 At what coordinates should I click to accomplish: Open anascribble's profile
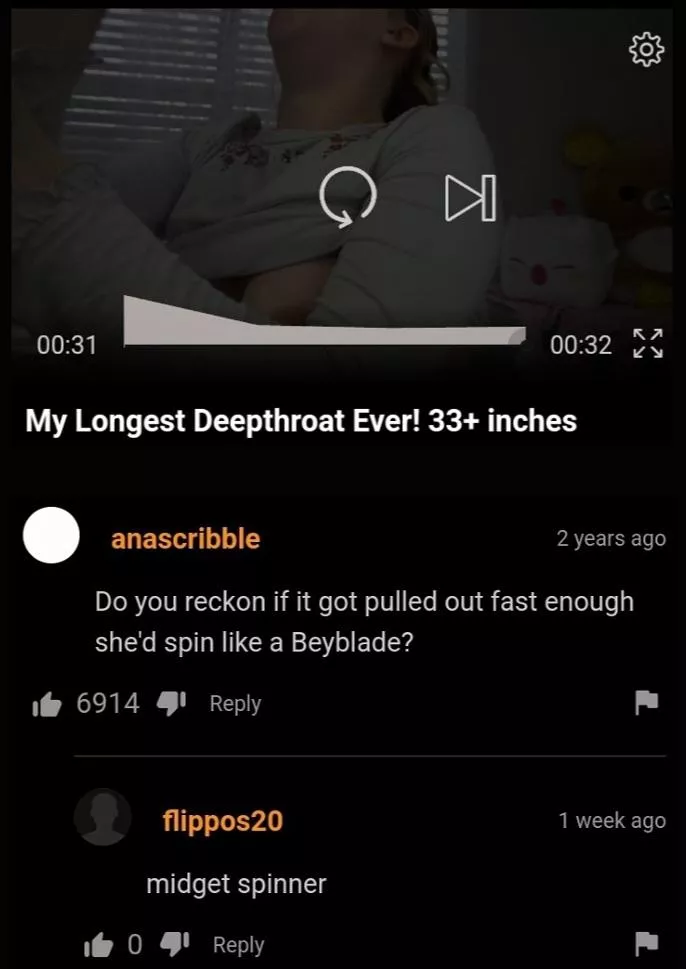pos(185,539)
